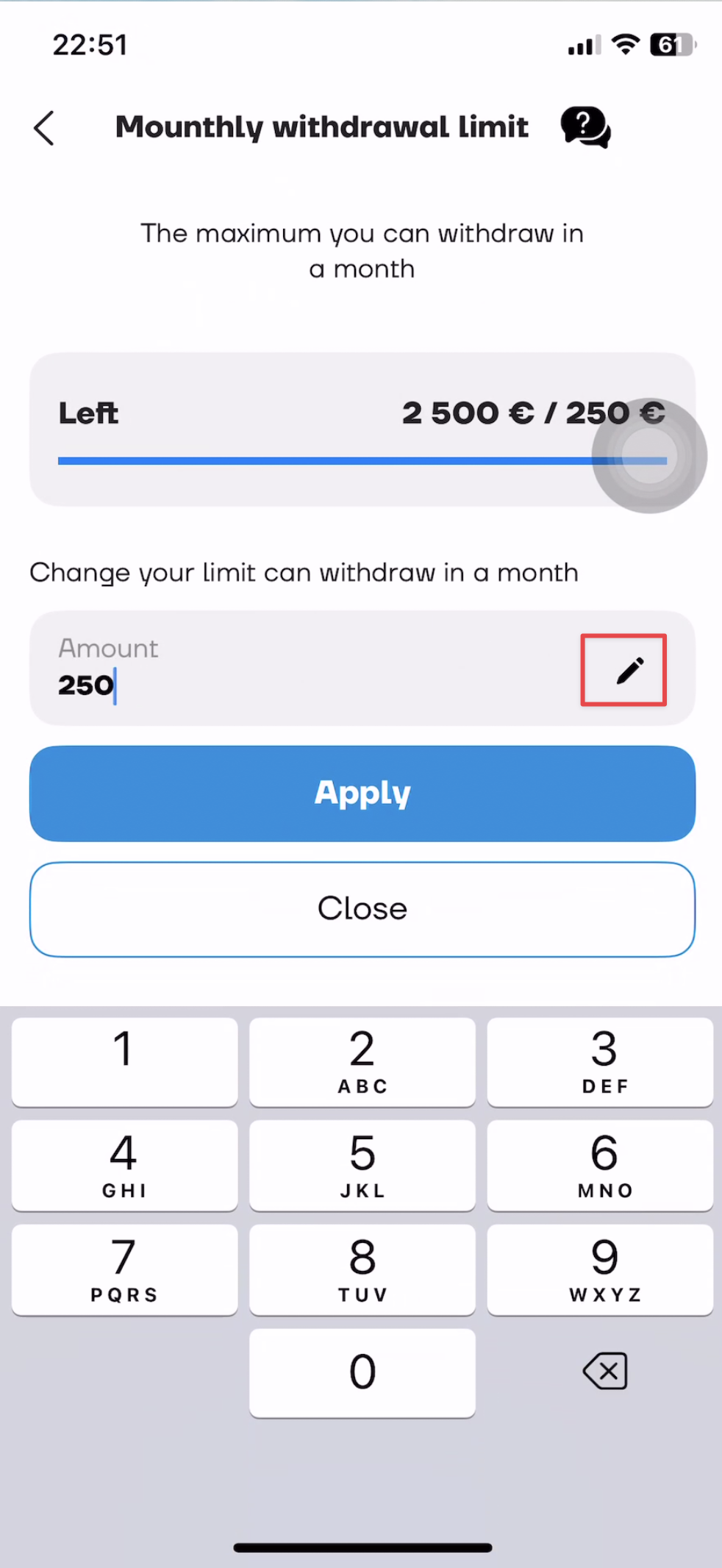Screen dimensions: 722x1568
Task: Enter 1 on the keypad
Action: (x=124, y=1061)
